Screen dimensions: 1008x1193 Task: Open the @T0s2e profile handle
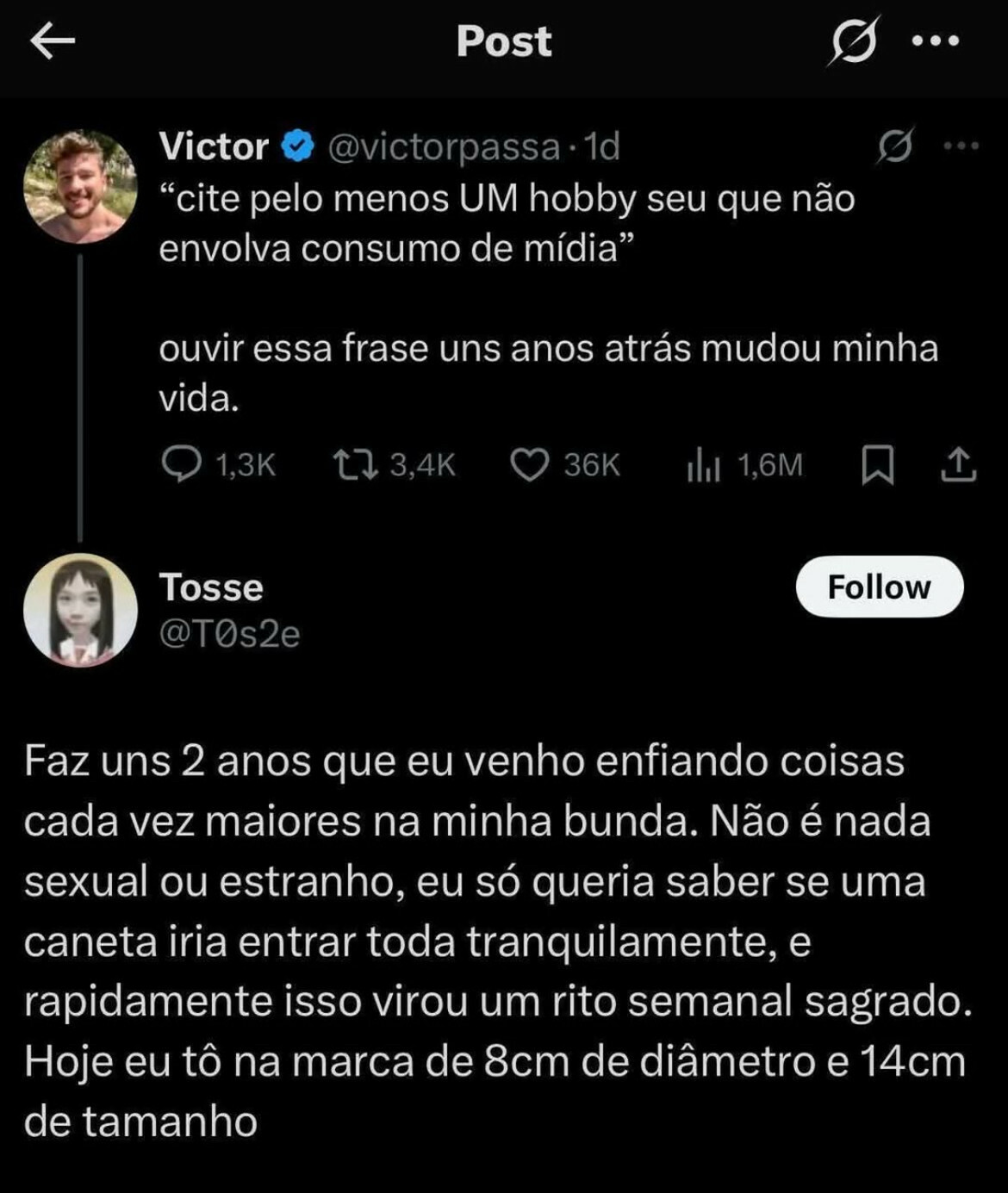click(229, 634)
